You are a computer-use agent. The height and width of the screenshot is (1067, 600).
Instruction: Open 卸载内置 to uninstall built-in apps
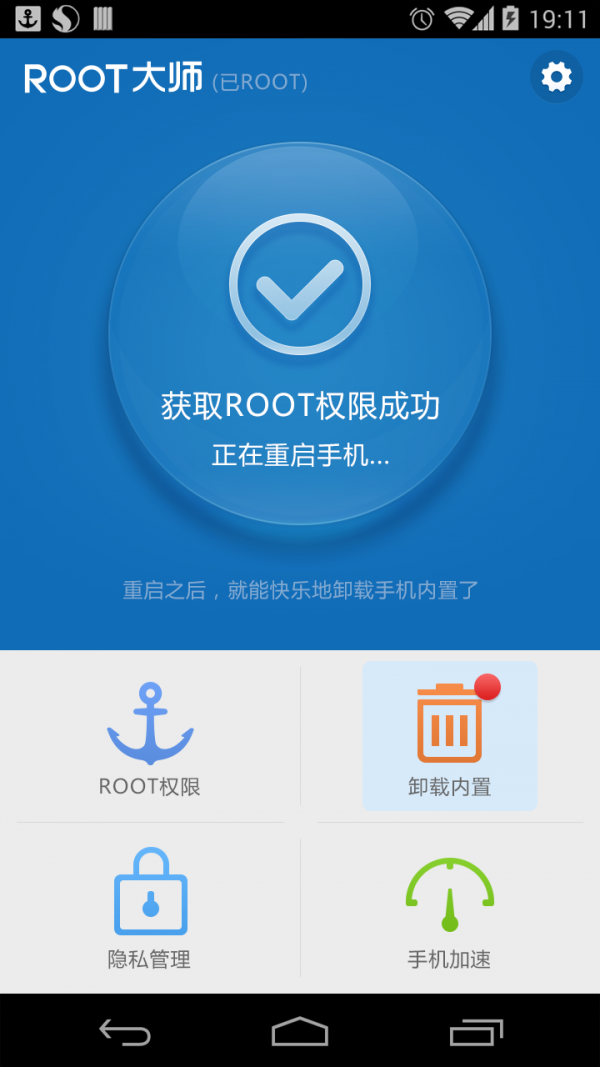449,736
